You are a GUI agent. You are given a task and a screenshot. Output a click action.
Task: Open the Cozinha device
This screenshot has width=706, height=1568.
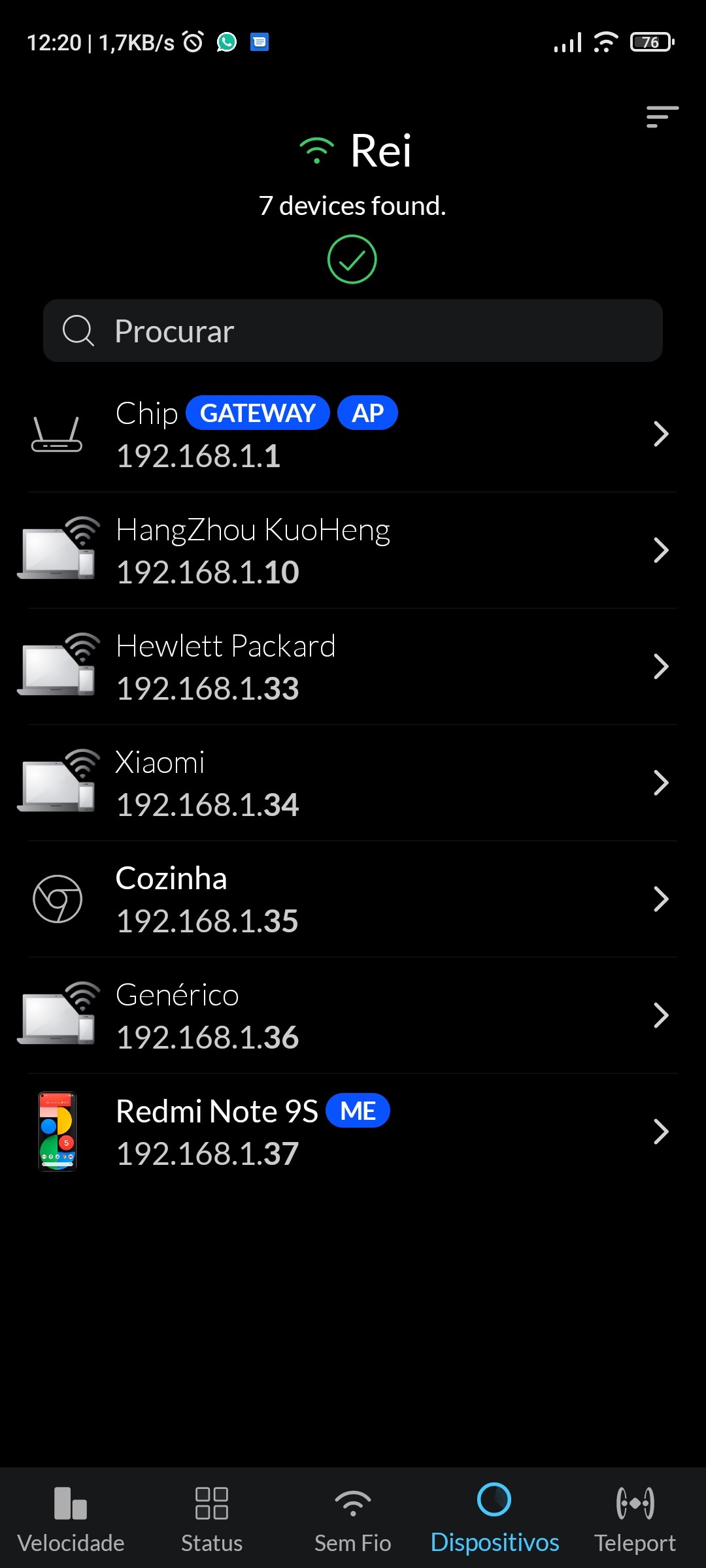[353, 900]
